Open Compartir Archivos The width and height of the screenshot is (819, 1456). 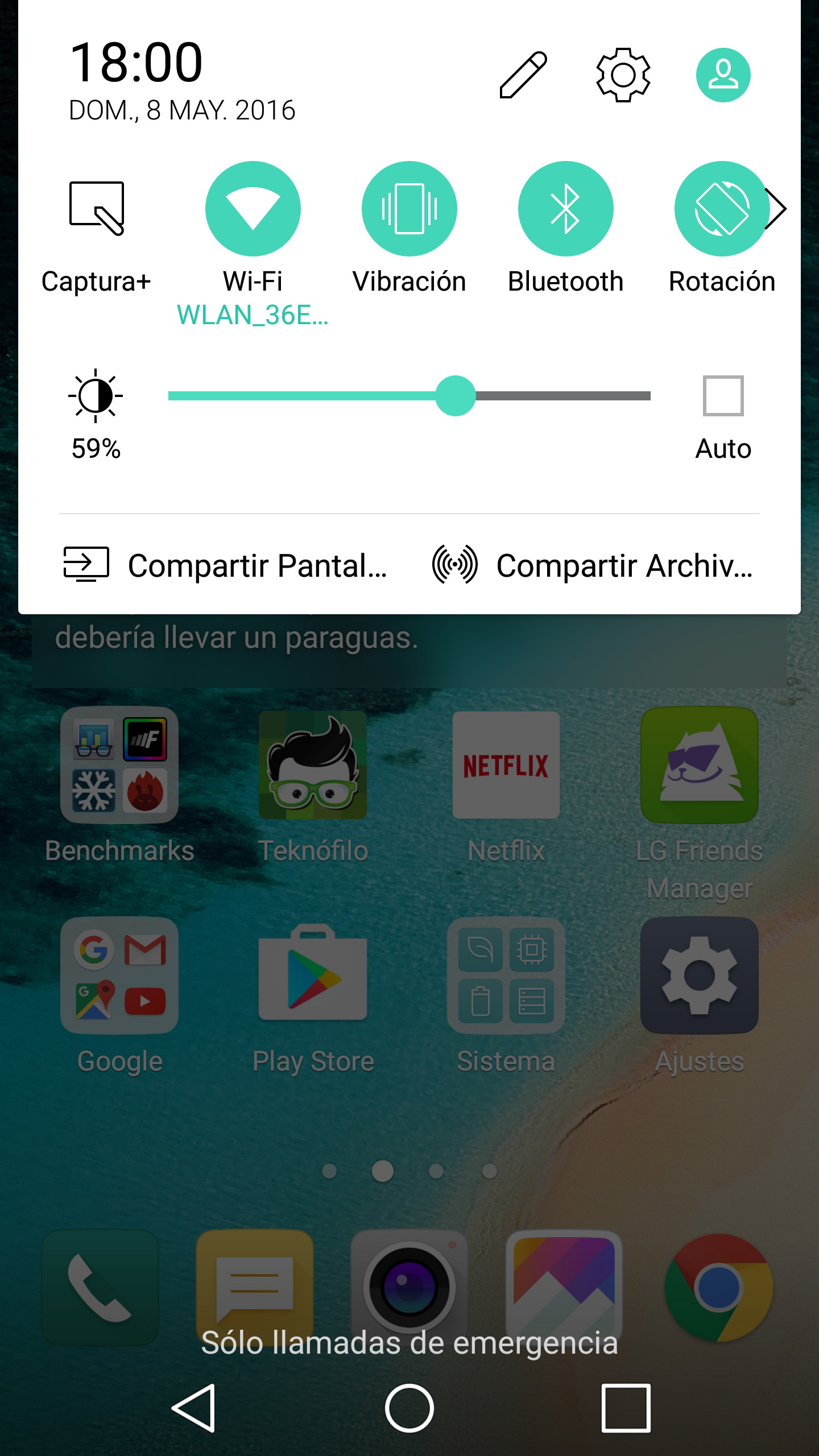(x=592, y=565)
